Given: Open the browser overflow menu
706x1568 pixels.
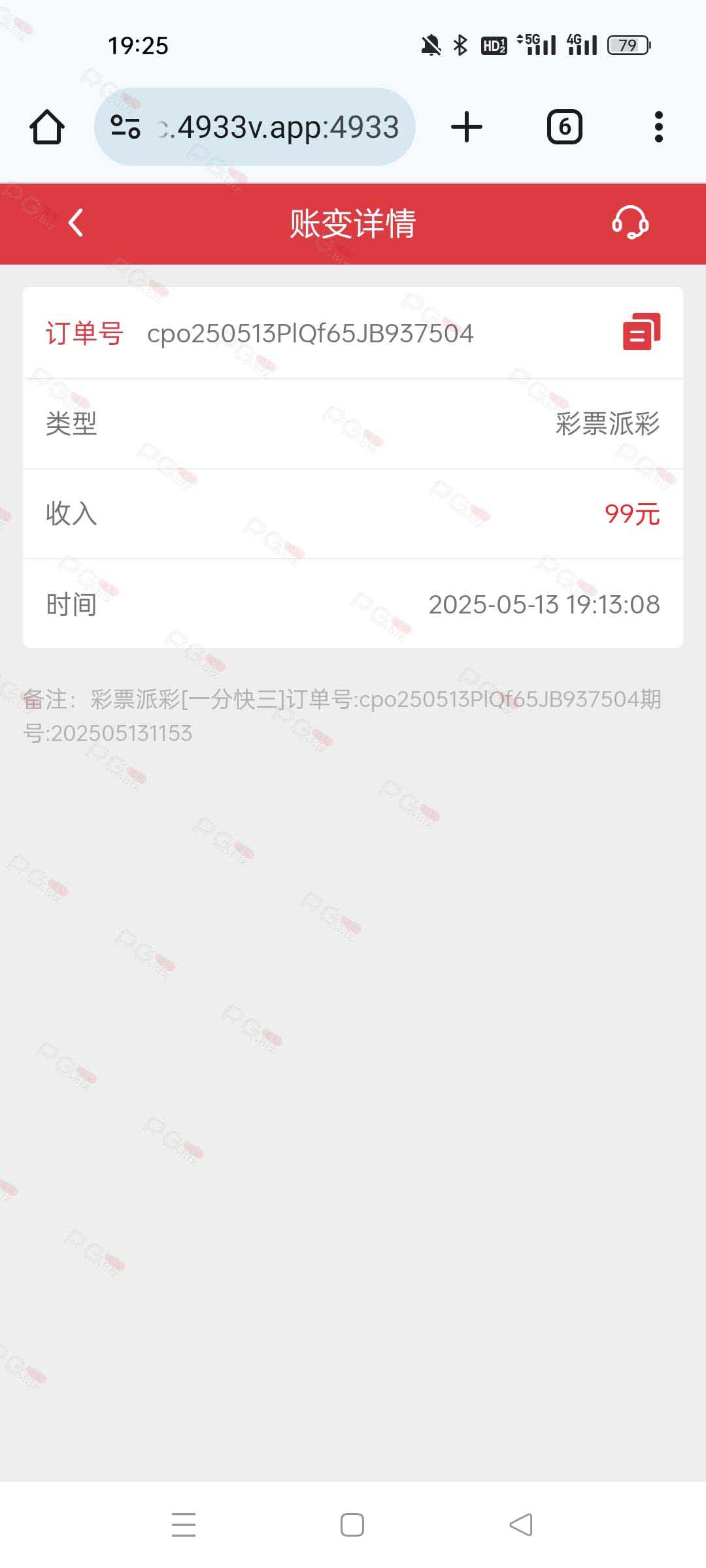Looking at the screenshot, I should [658, 127].
